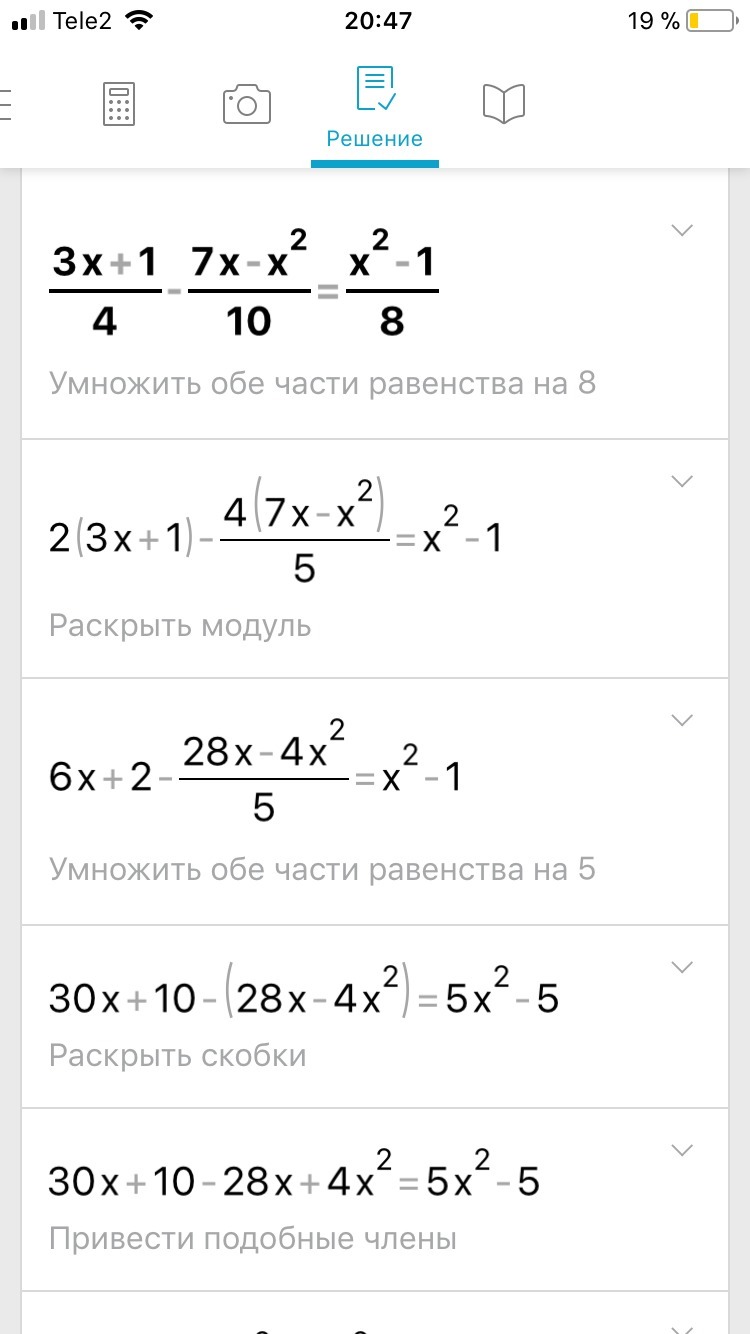750x1334 pixels.
Task: Expand the step "Раскрыть модуль"
Action: click(682, 481)
